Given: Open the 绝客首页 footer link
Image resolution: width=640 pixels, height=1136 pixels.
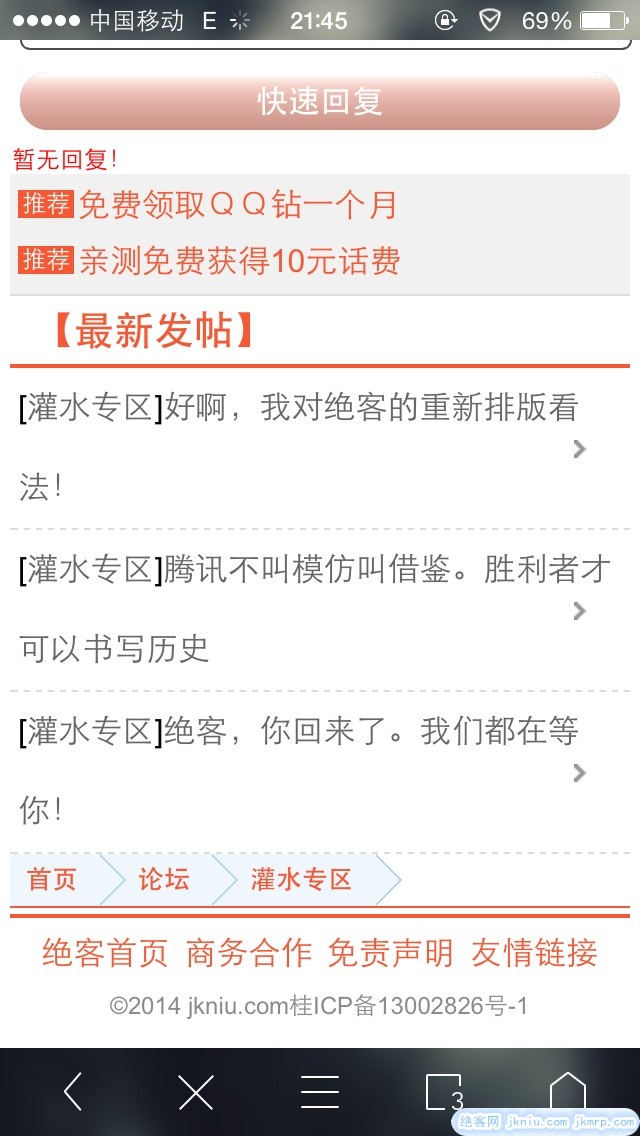Looking at the screenshot, I should pos(105,953).
